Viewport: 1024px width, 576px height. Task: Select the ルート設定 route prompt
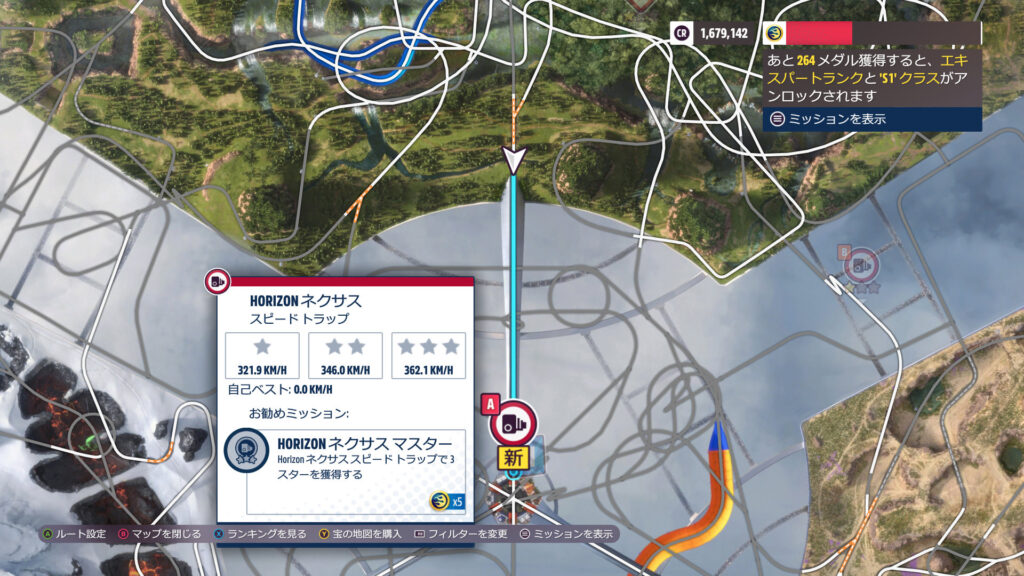(x=74, y=534)
